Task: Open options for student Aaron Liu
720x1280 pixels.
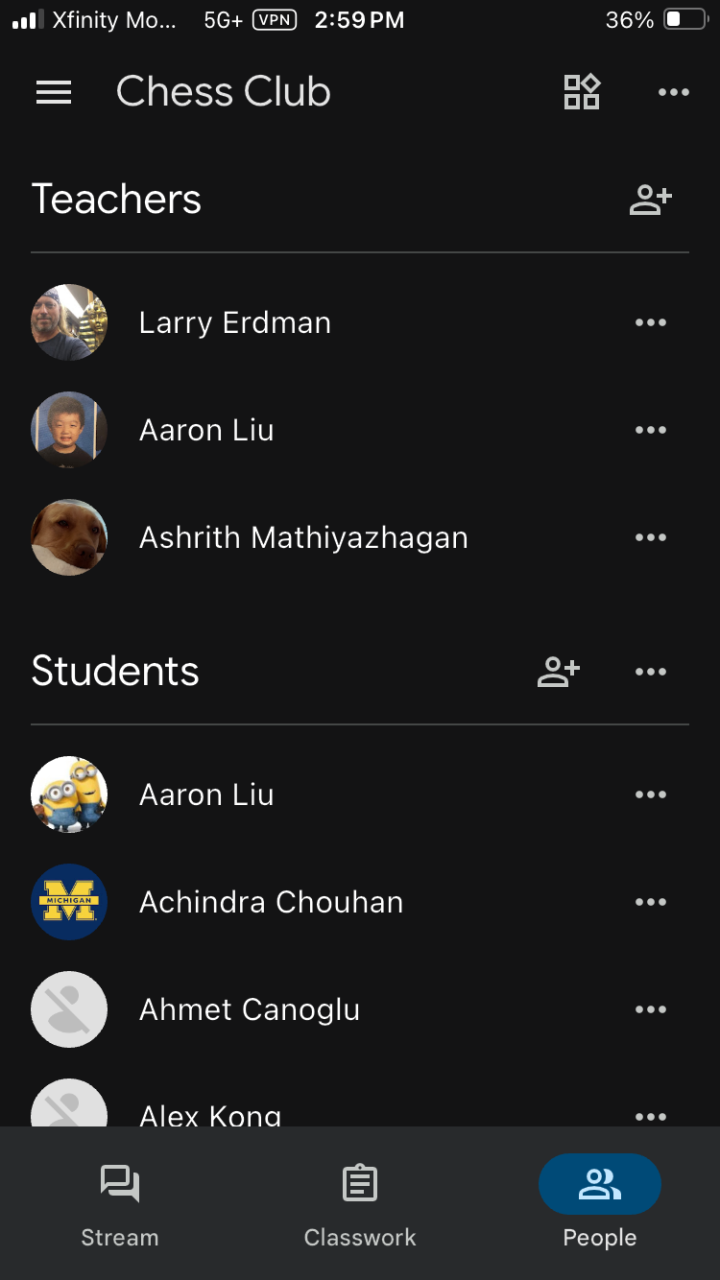Action: (650, 795)
